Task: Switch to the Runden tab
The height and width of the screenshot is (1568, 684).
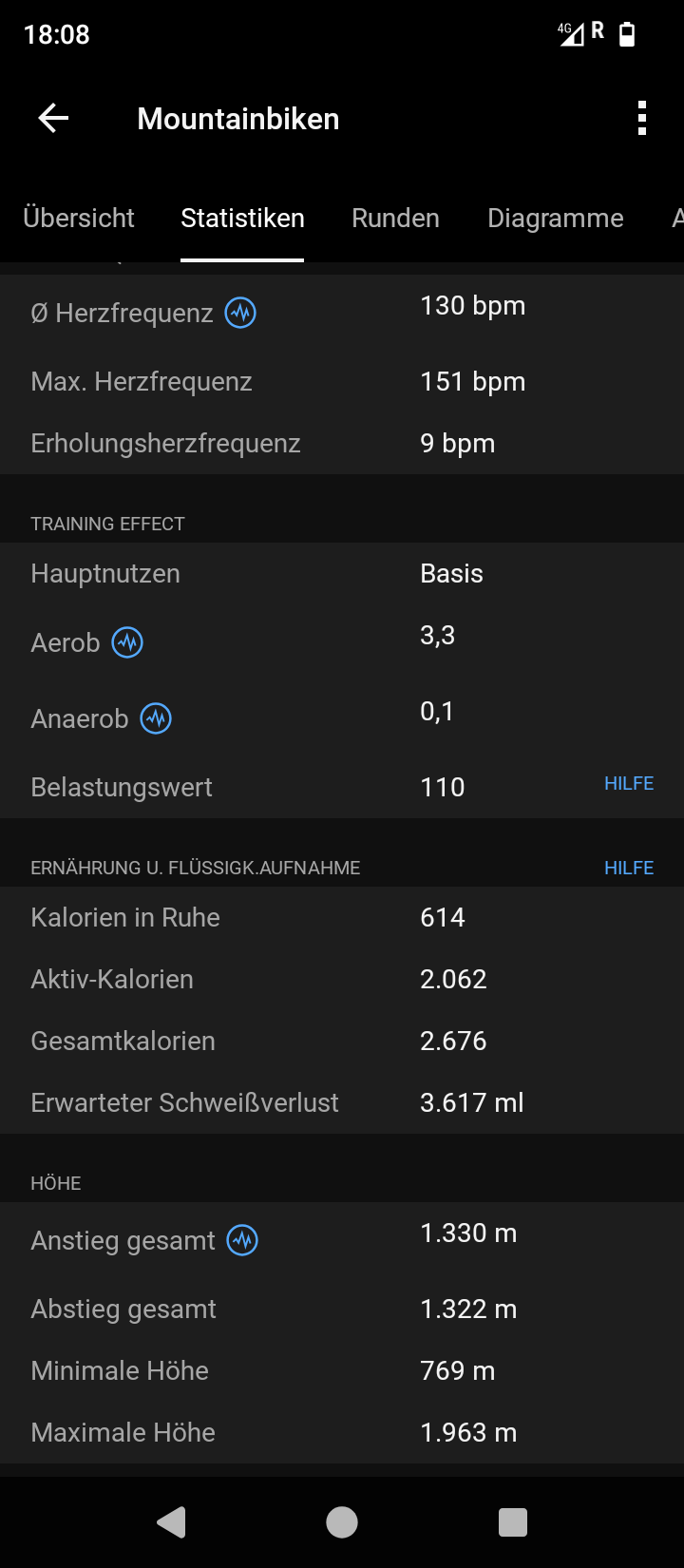Action: pyautogui.click(x=395, y=219)
